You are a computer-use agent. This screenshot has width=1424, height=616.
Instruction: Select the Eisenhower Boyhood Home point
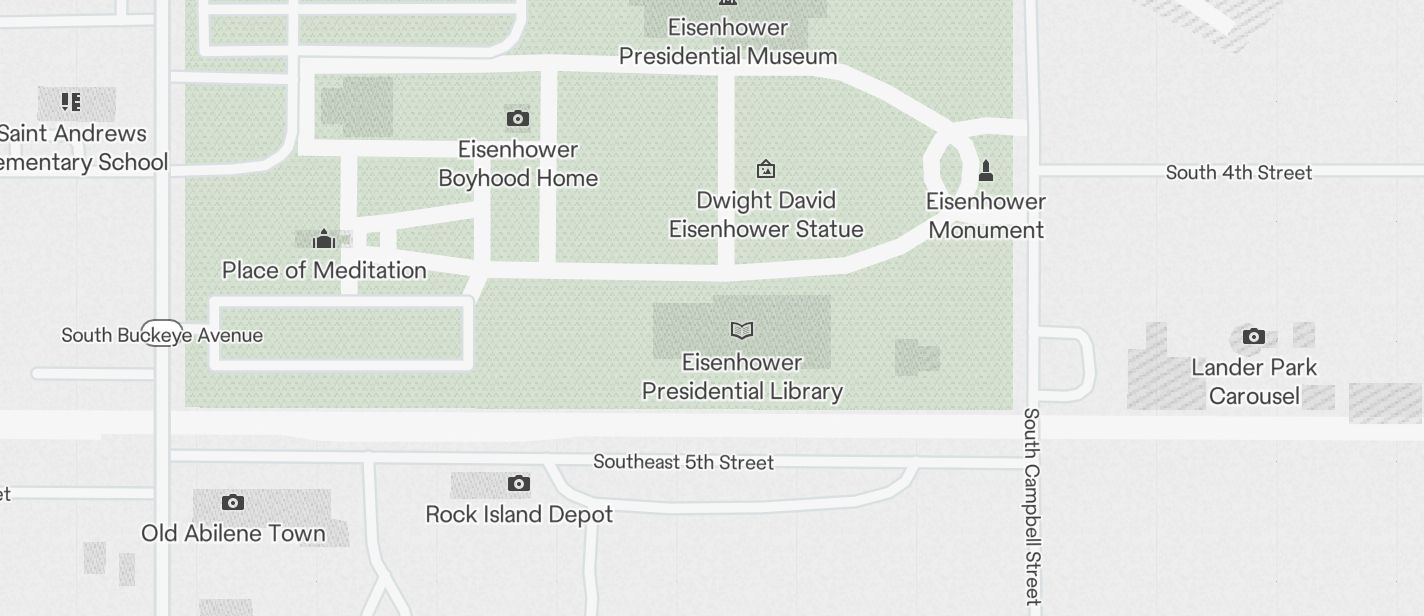pos(517,119)
